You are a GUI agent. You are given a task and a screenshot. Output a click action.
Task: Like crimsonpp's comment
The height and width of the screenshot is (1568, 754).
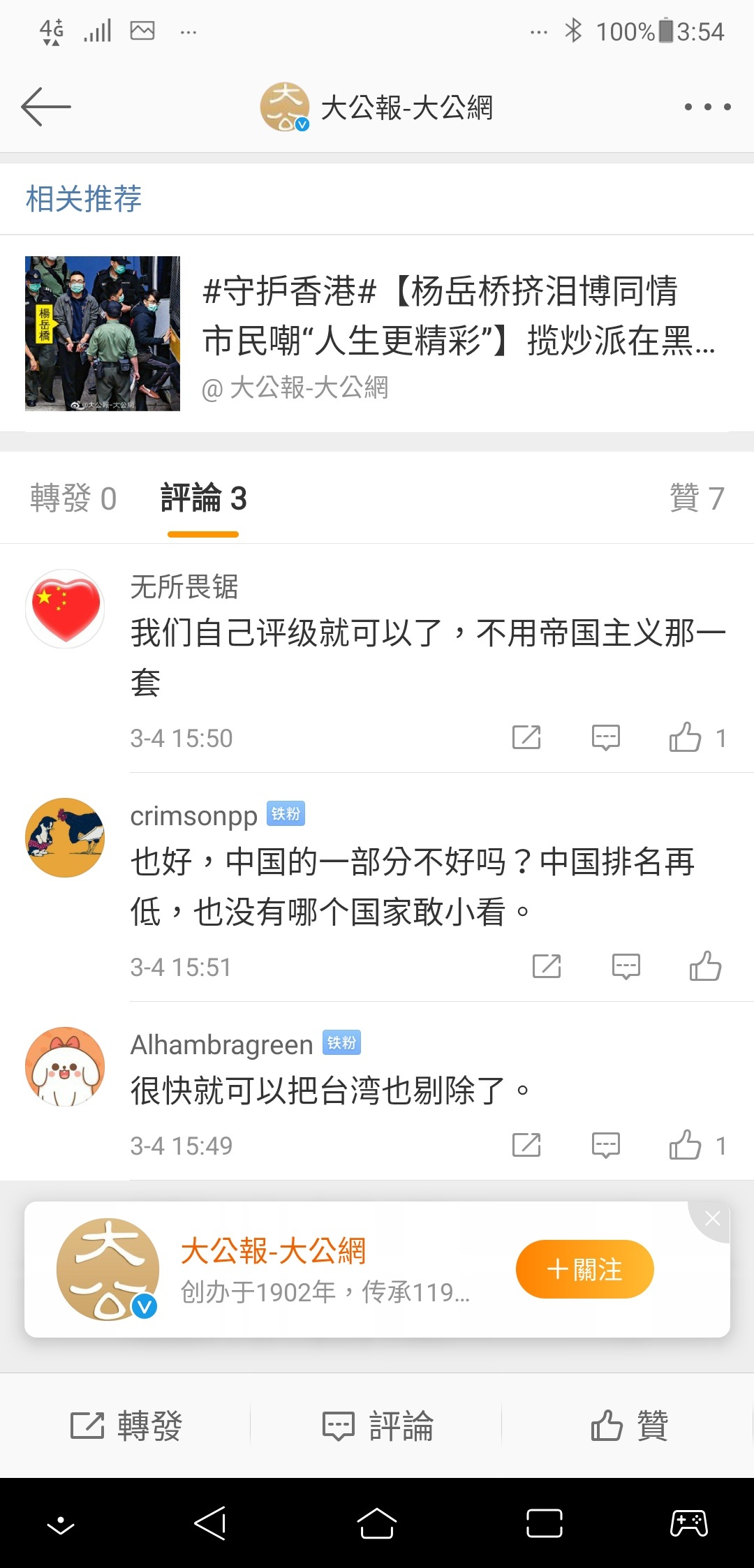[x=705, y=966]
